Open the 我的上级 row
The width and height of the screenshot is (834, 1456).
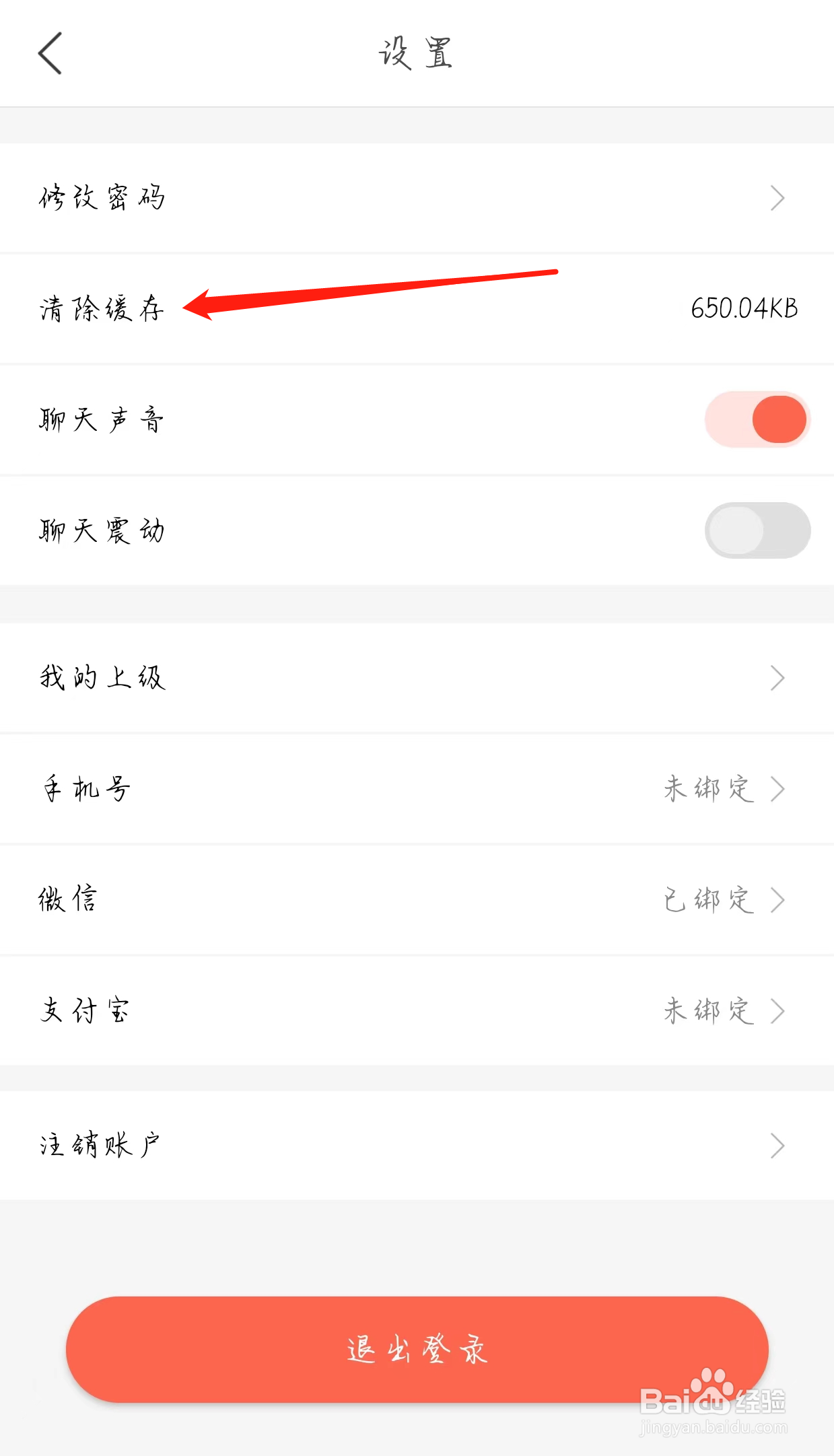pyautogui.click(x=417, y=678)
